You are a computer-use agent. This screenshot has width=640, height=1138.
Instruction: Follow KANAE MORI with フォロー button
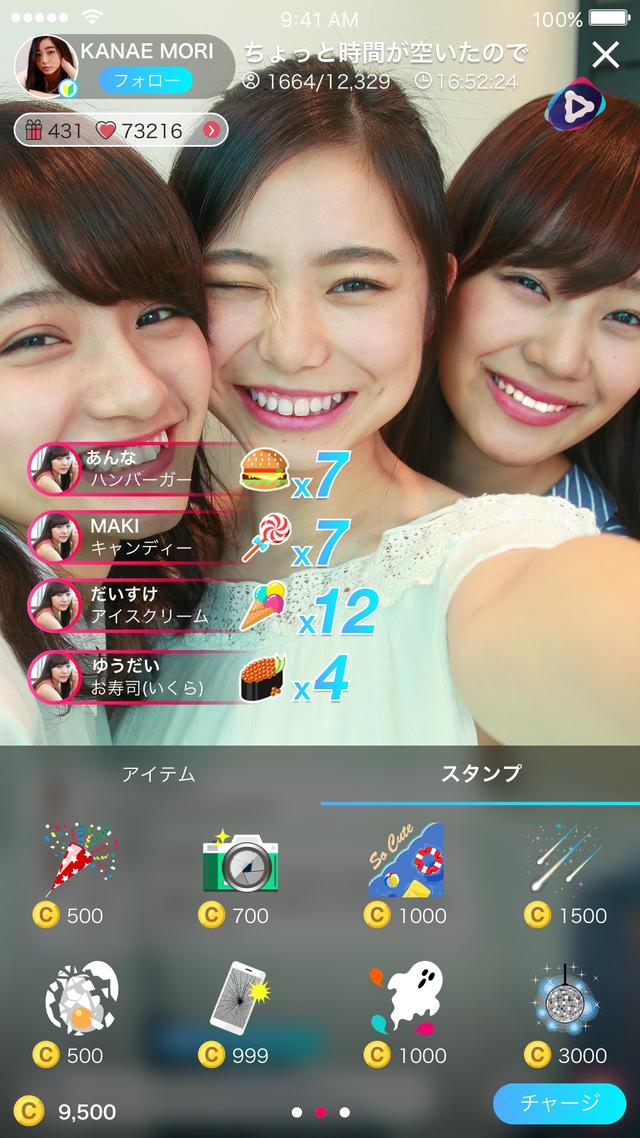point(145,80)
